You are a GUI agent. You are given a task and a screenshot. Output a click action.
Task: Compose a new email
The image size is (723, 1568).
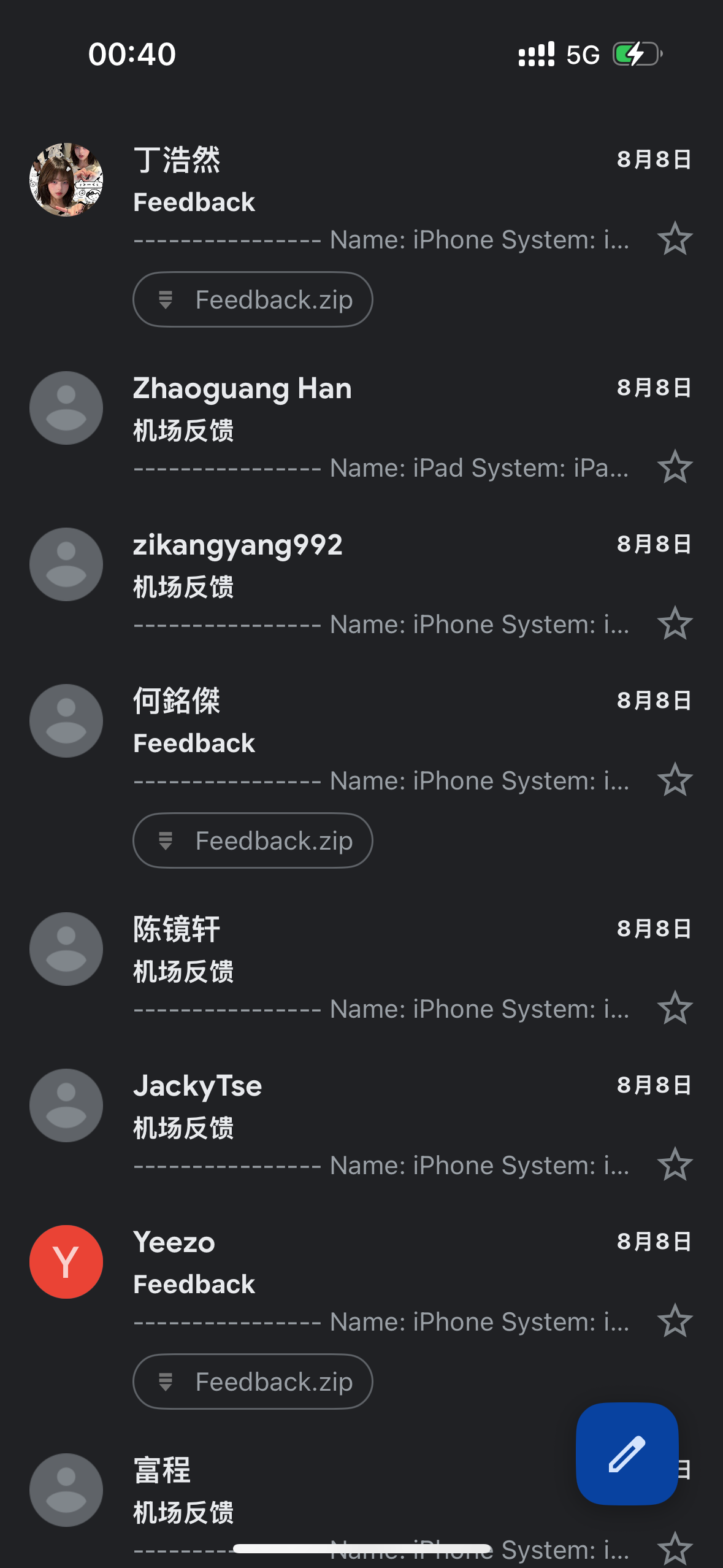click(x=627, y=1453)
